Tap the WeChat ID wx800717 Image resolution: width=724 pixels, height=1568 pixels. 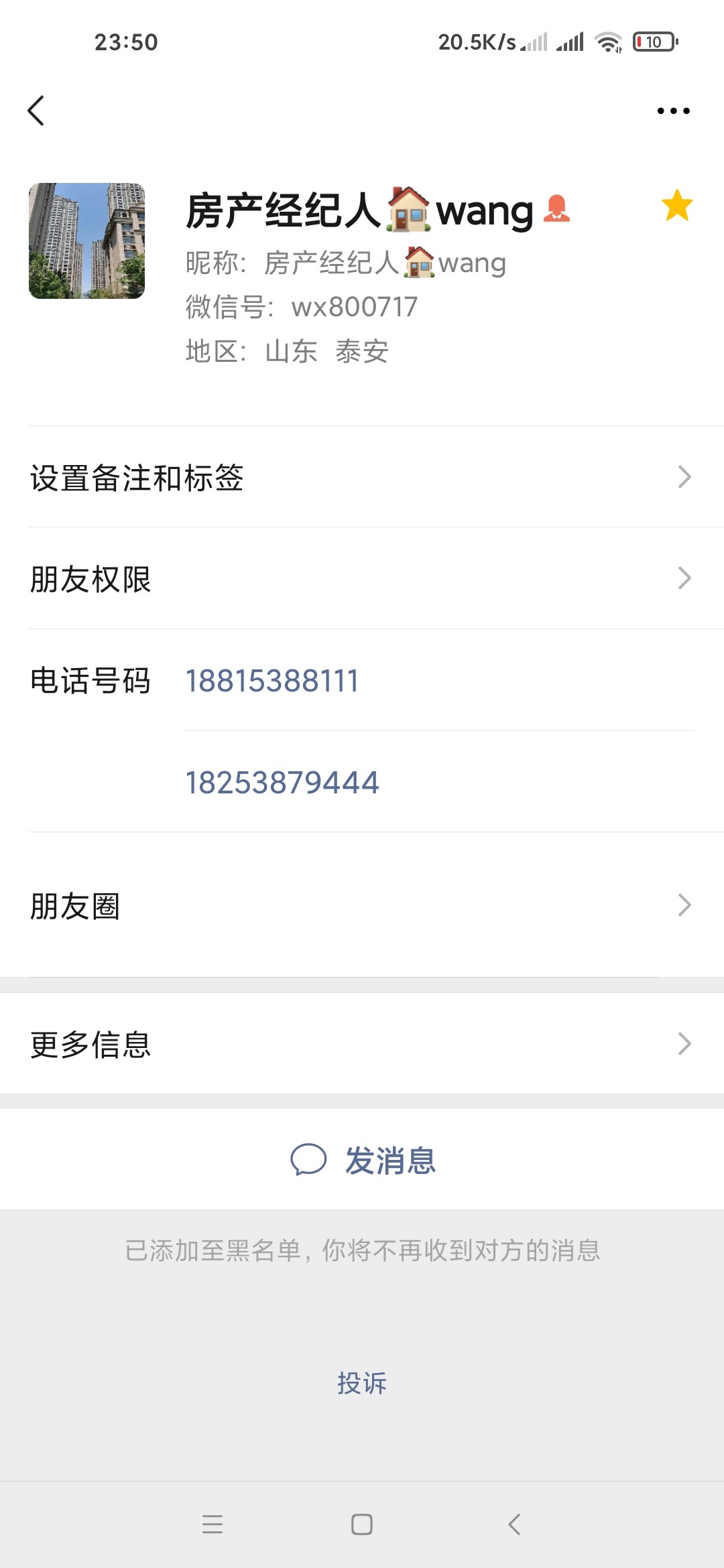[355, 306]
